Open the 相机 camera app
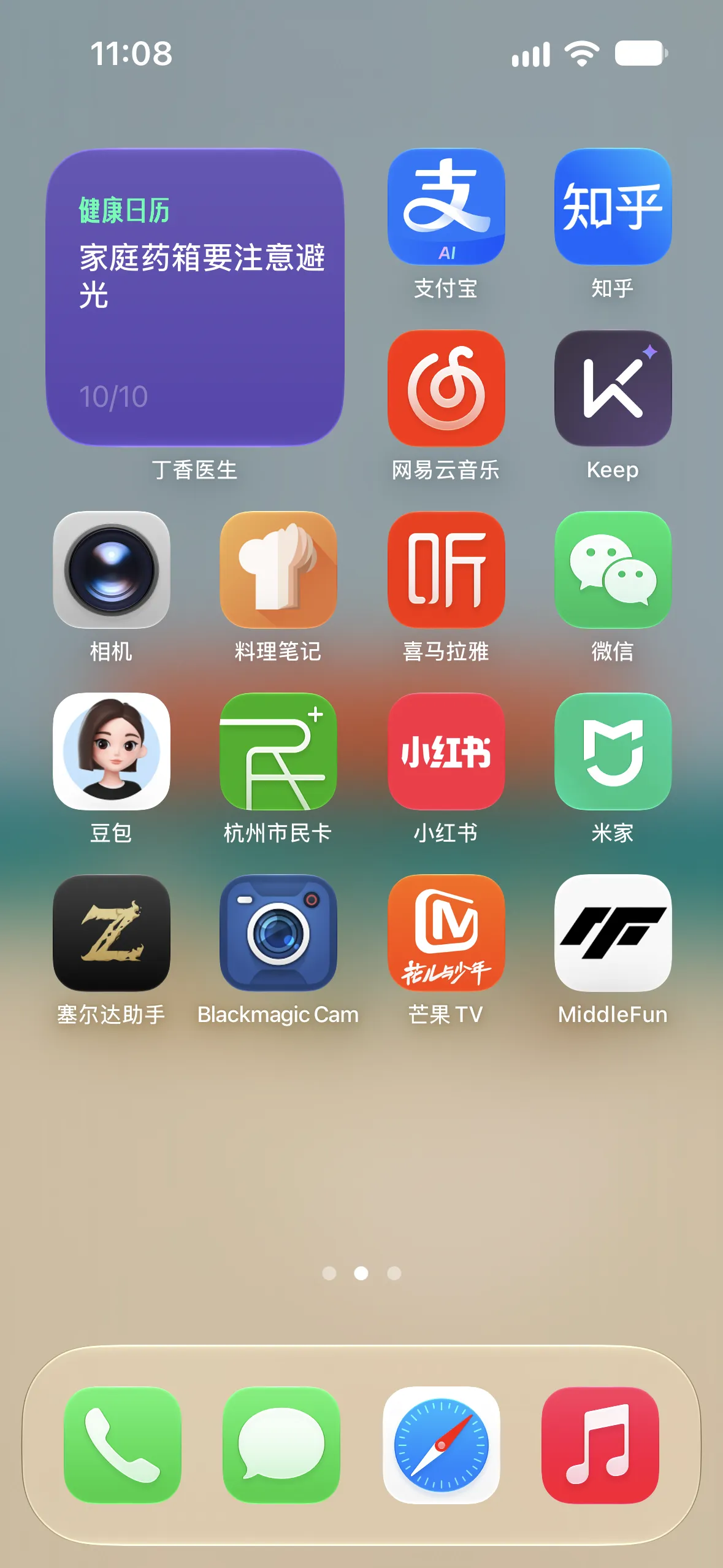723x1568 pixels. 112,570
